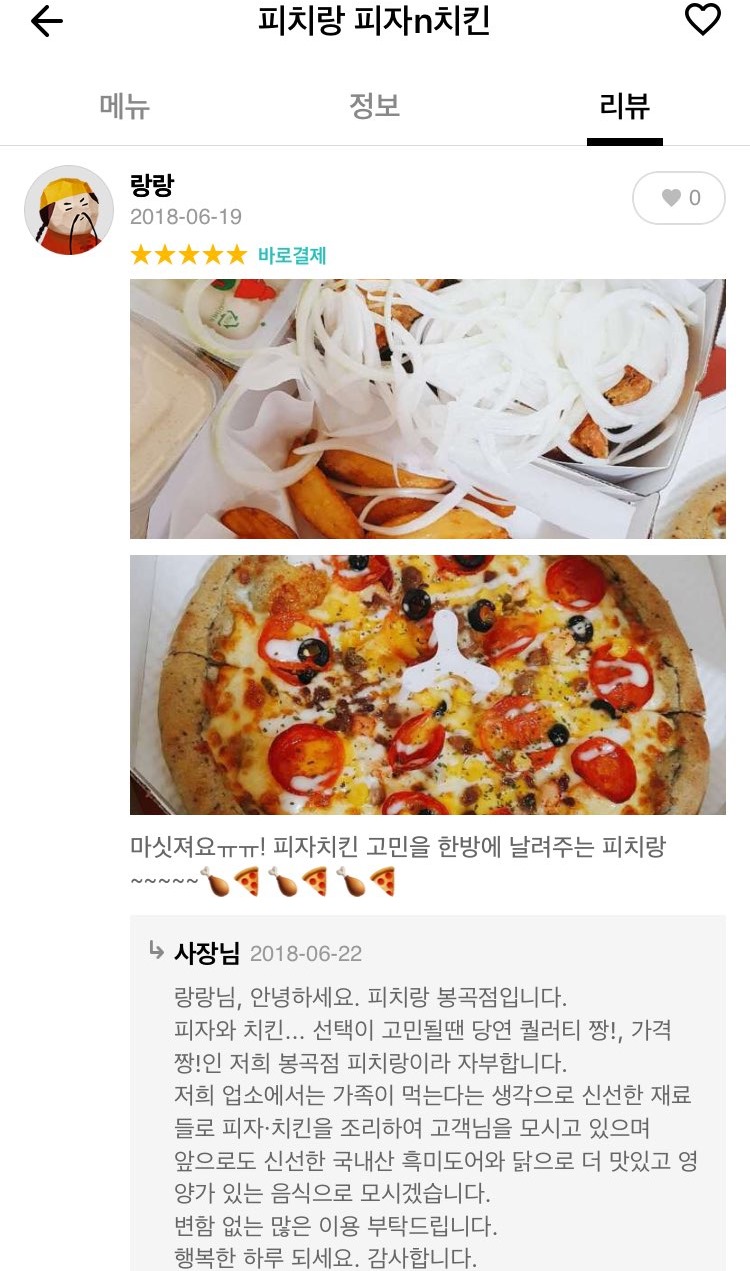Switch to the 정보 tab
This screenshot has height=1271, width=750.
coord(375,106)
